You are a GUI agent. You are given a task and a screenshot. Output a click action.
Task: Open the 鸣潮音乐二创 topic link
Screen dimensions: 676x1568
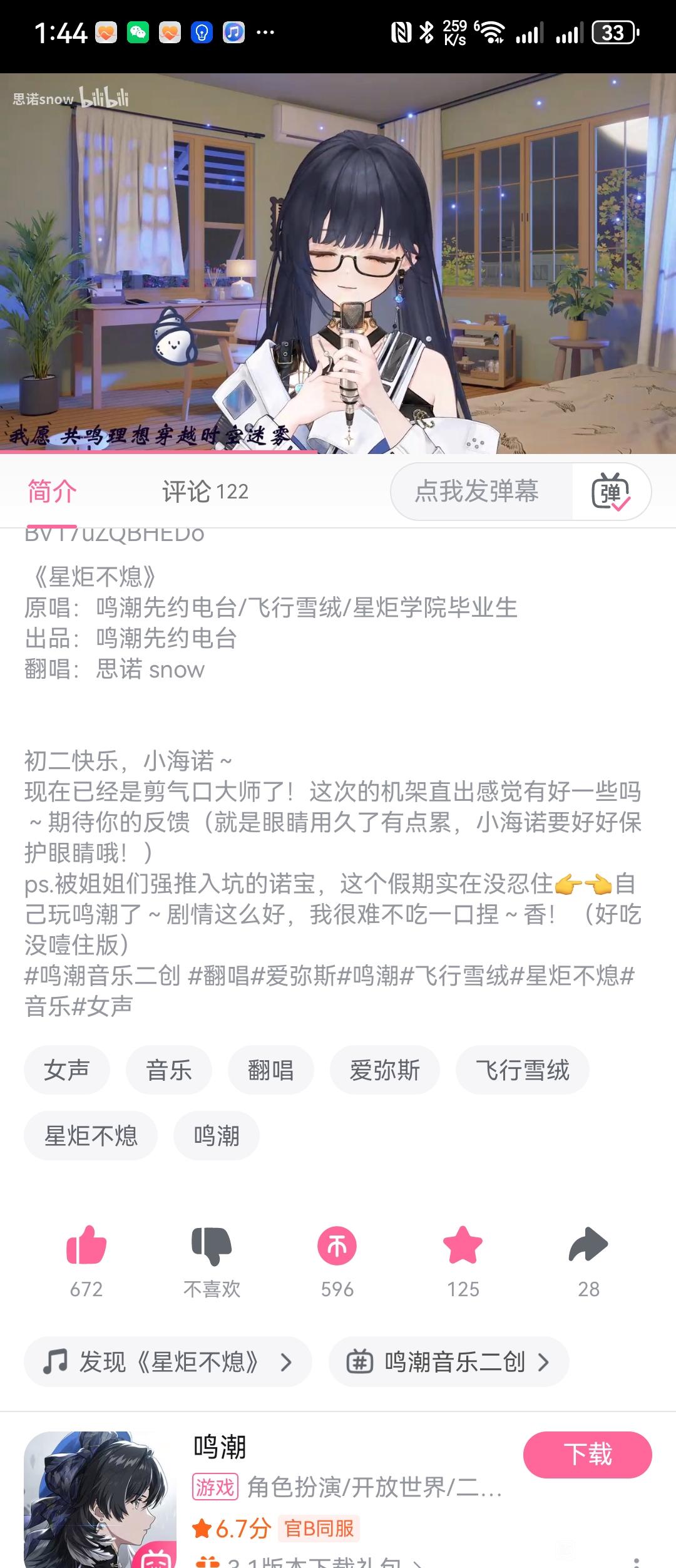449,1361
